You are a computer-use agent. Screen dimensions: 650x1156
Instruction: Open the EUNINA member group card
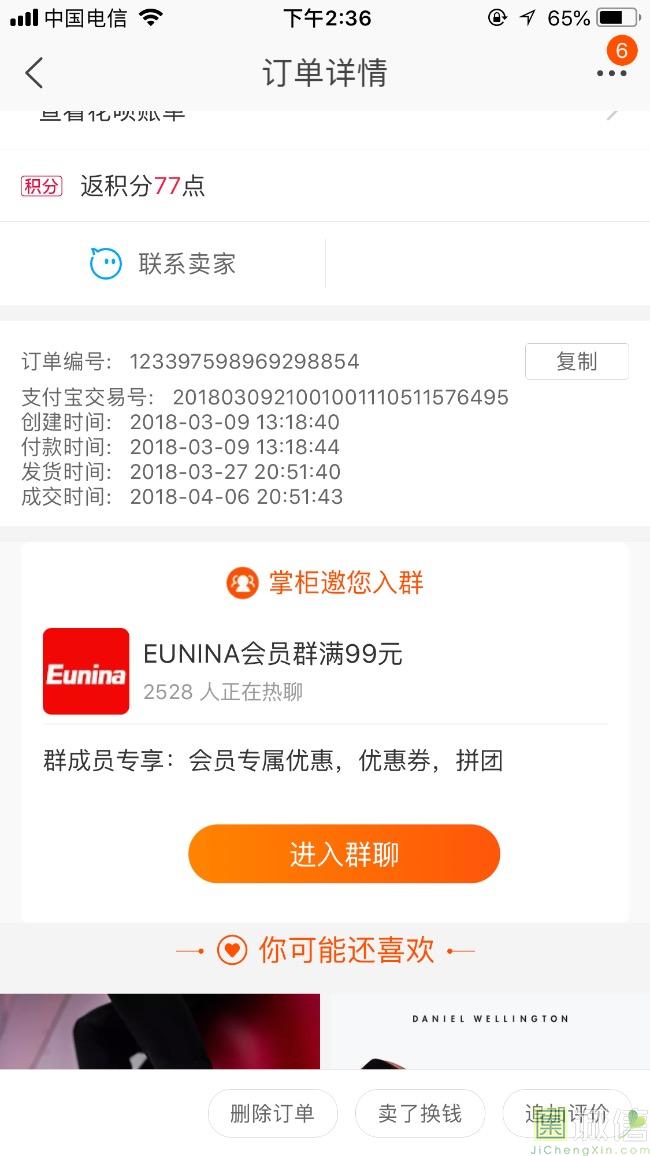(324, 671)
